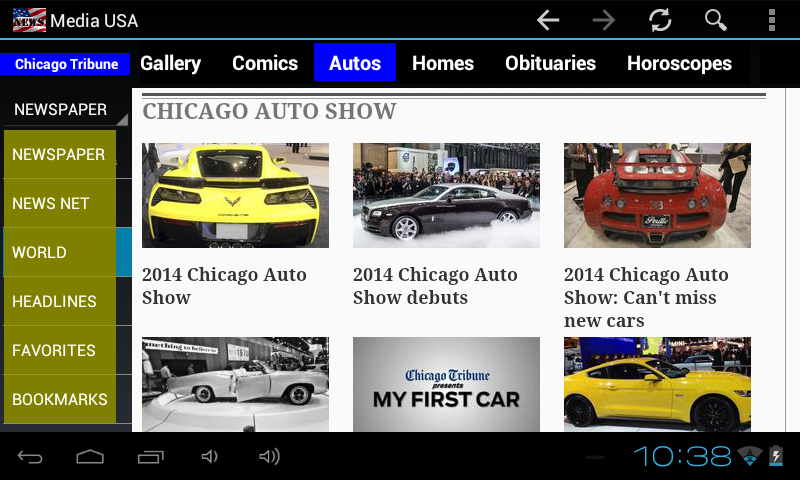This screenshot has width=800, height=480.
Task: Collapse the NEWSPAPER dropdown spinner
Action: 66,109
